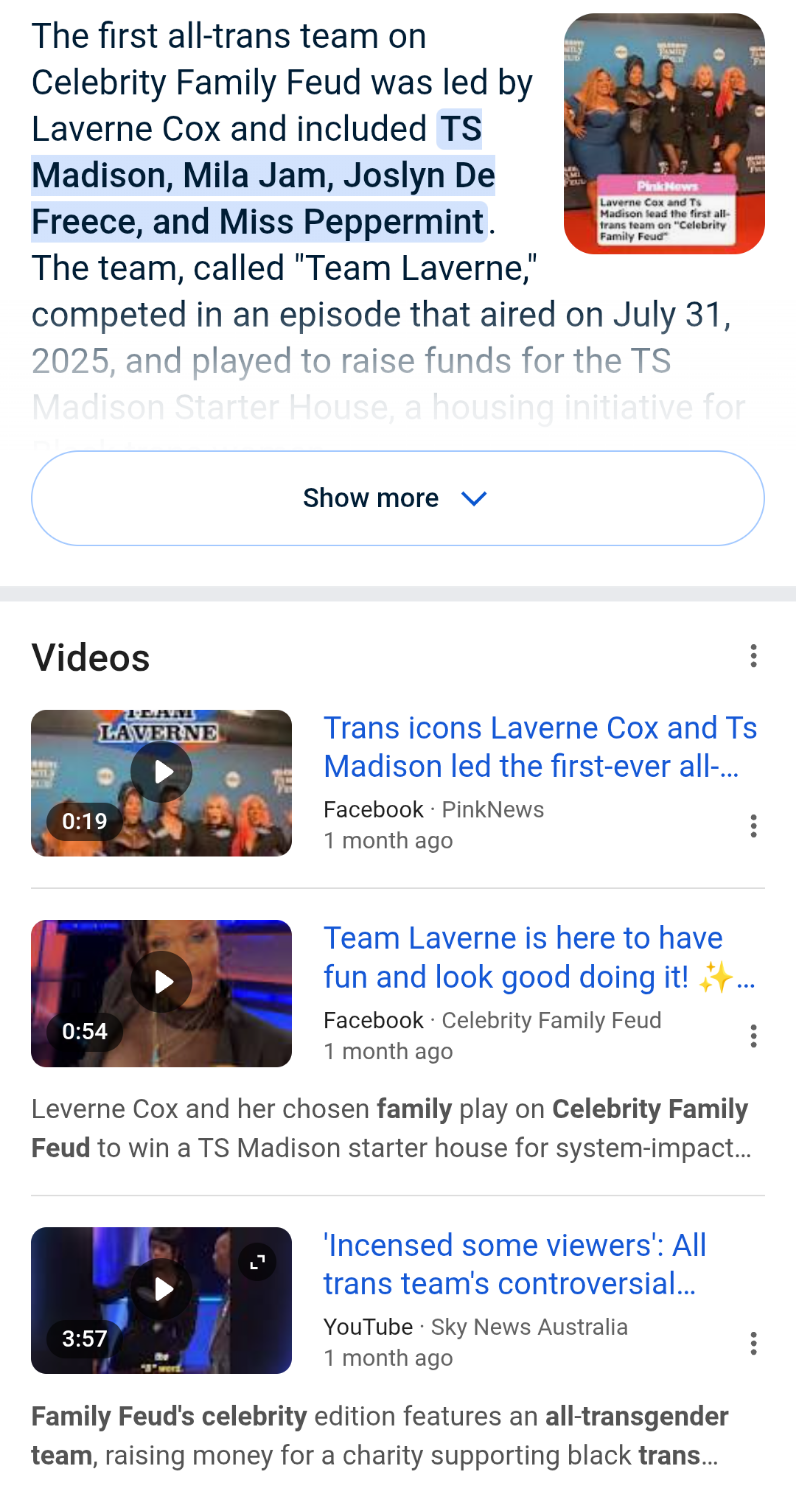Viewport: 796px width, 1510px height.
Task: Play the 0:54 Celebrity Family Feud video
Action: 161,992
